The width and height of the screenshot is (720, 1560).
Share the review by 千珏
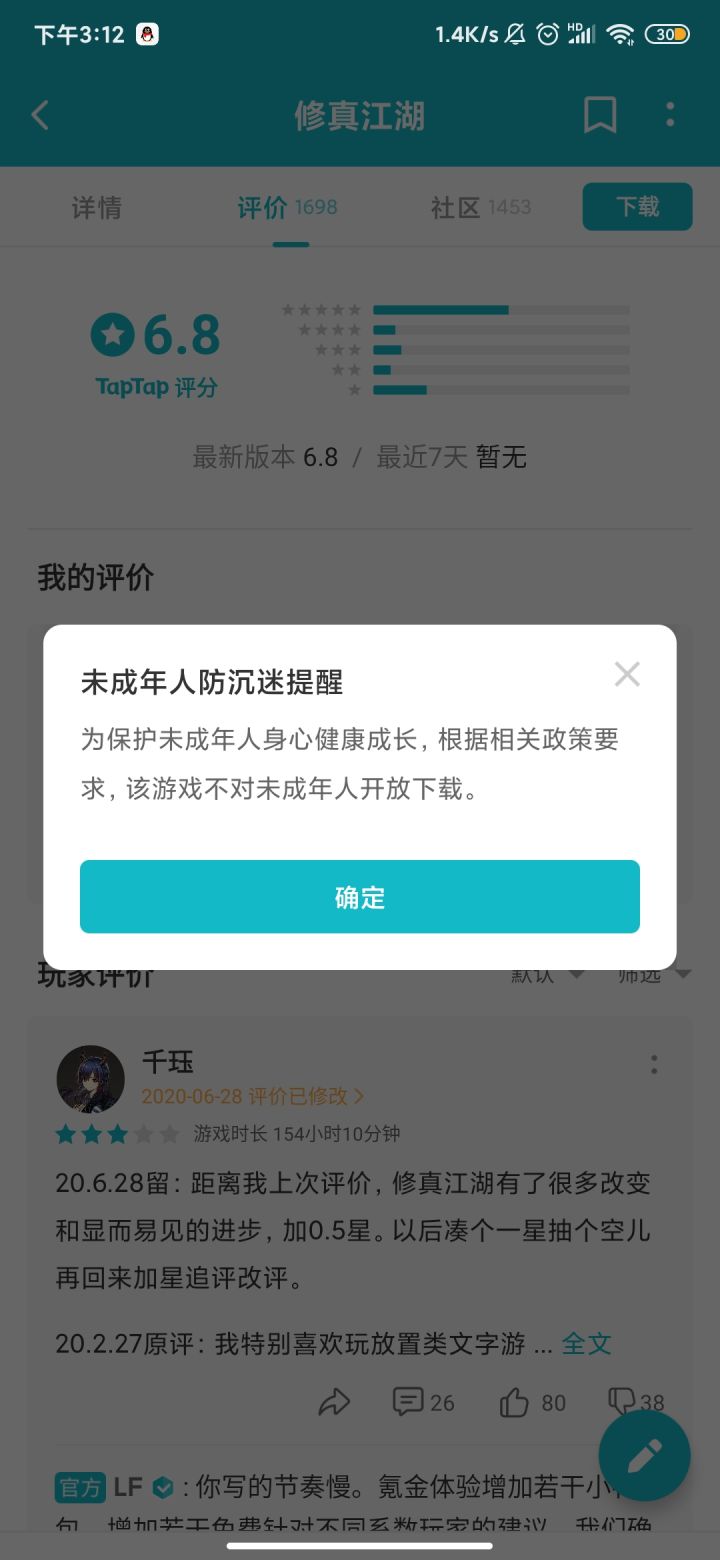click(x=334, y=1403)
